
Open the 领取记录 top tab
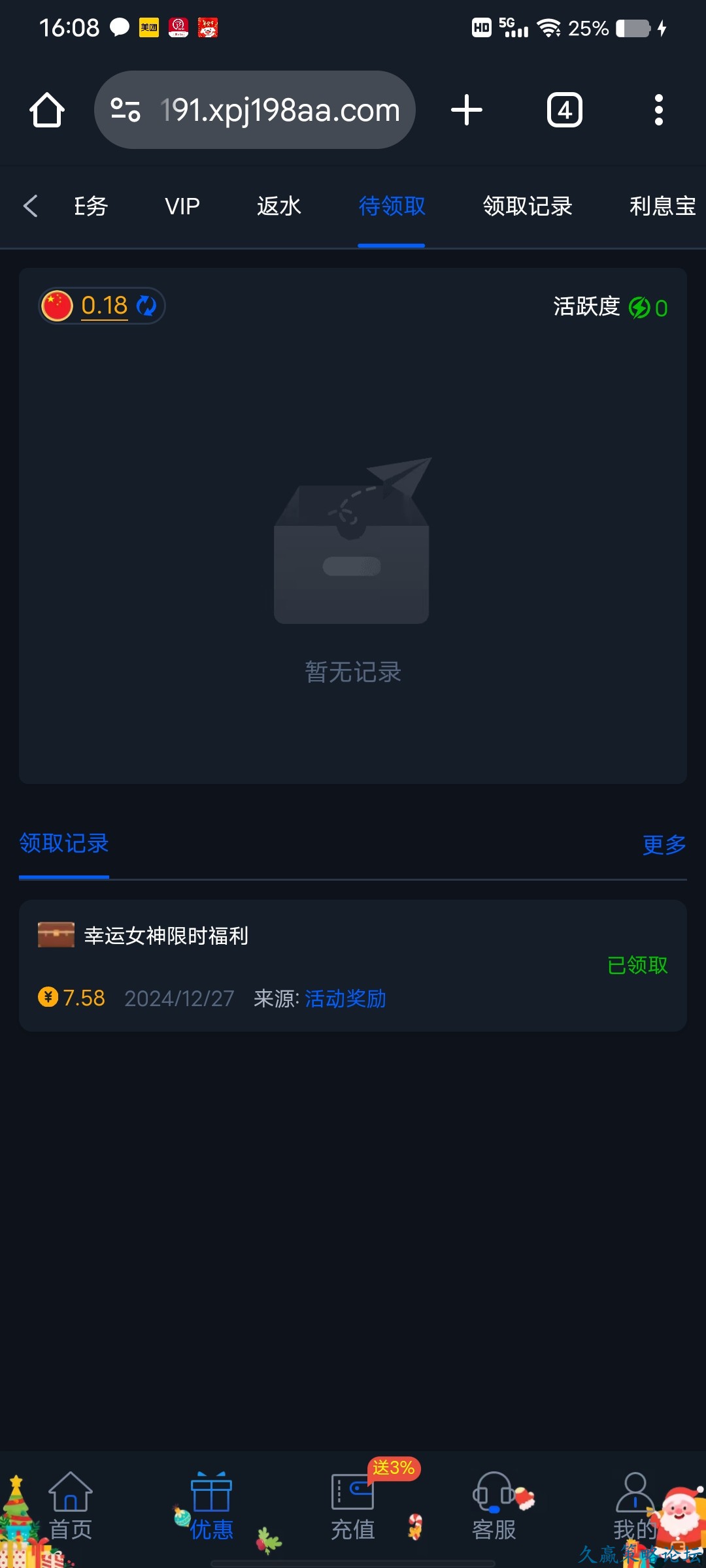(x=528, y=206)
